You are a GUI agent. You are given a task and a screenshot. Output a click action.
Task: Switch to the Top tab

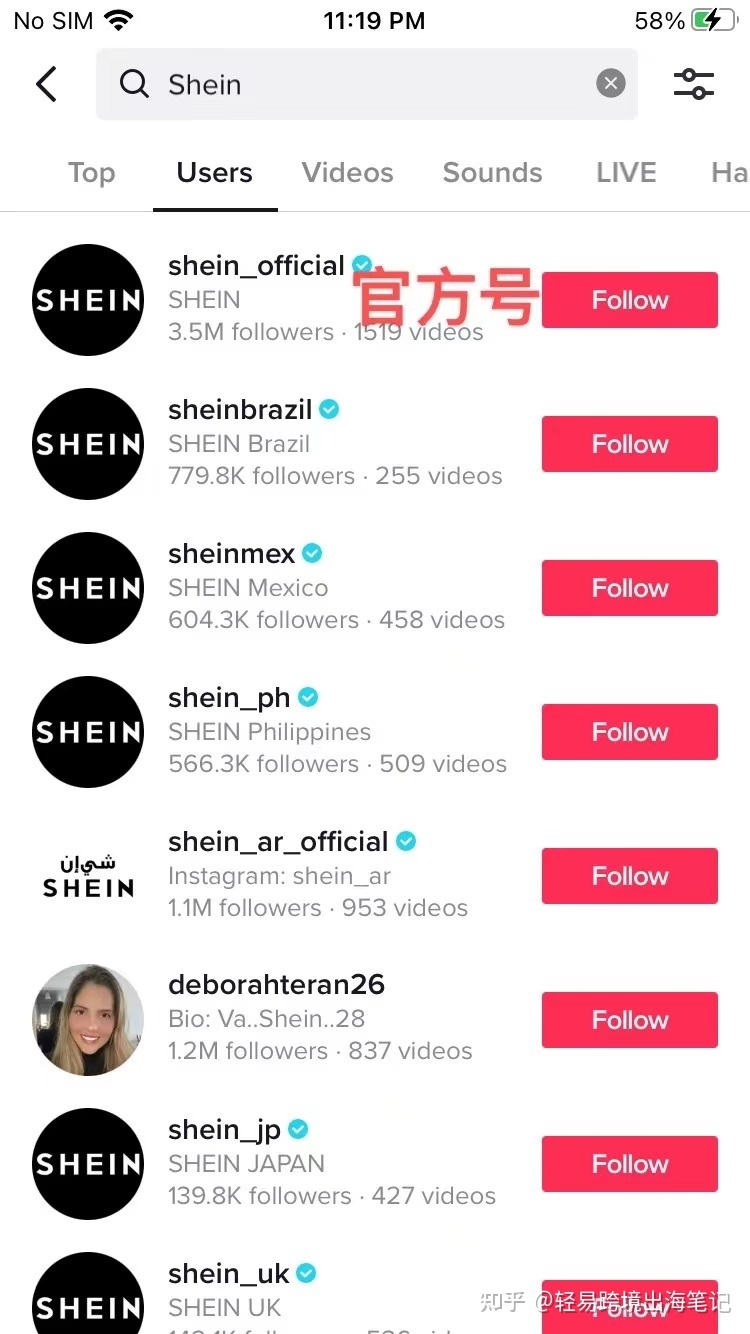(x=91, y=173)
